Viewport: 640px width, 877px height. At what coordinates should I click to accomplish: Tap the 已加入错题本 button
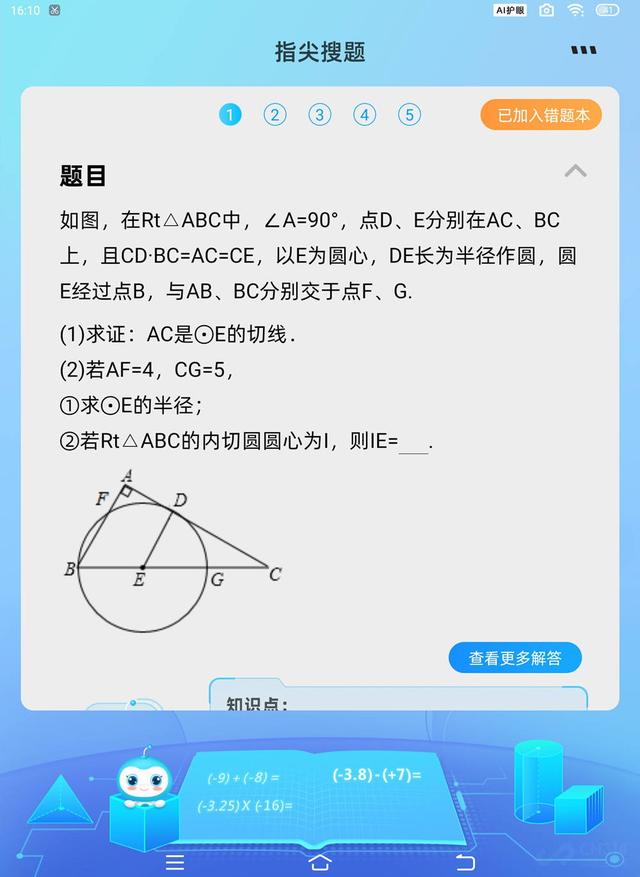pos(543,115)
